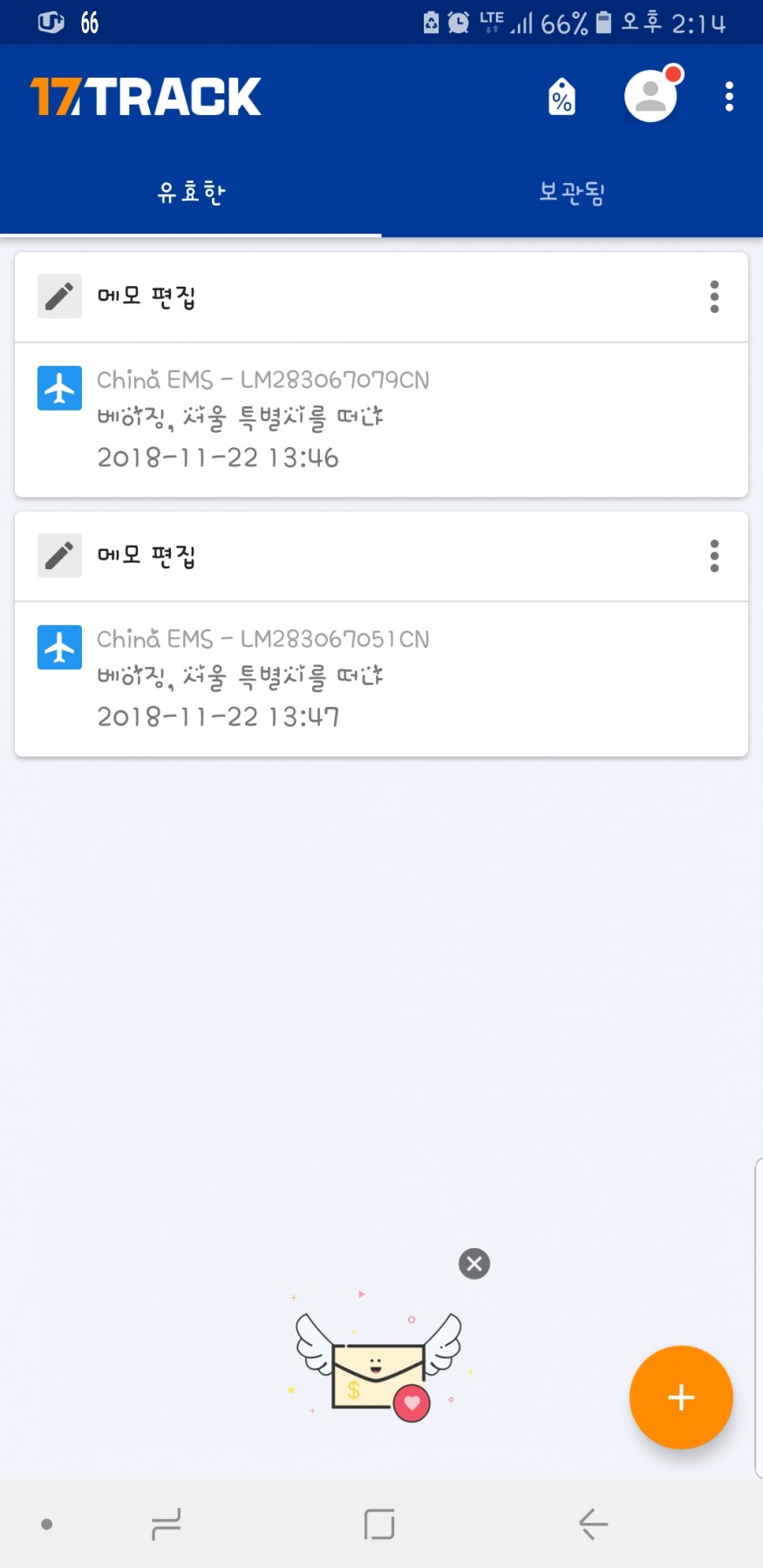Edit memo for parcel LM283067051CN

click(x=117, y=555)
